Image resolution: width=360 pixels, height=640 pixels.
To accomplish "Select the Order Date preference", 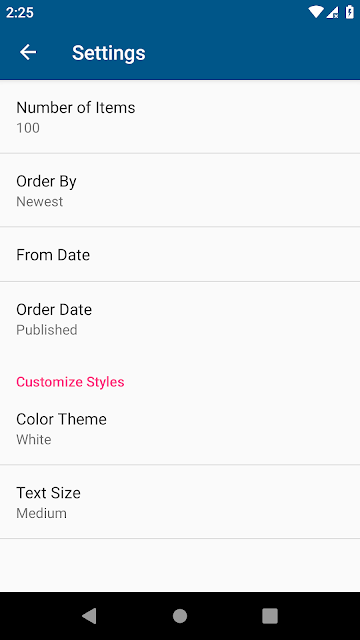I will [180, 319].
